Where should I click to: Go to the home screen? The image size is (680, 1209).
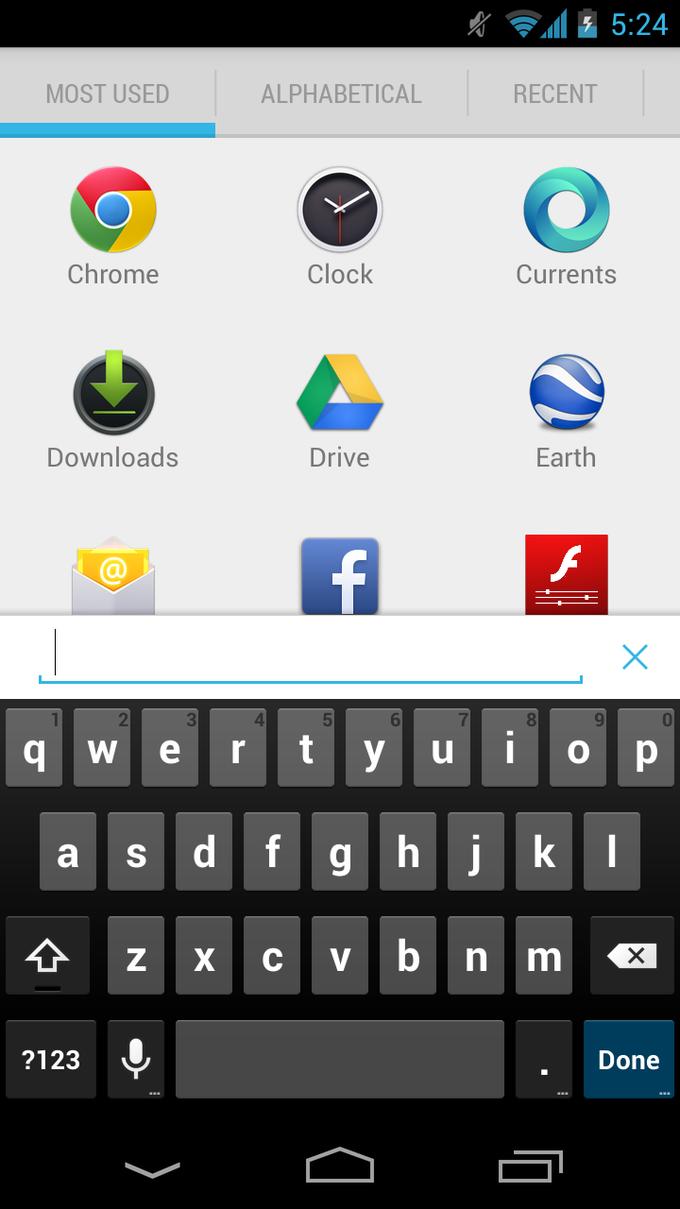340,1166
